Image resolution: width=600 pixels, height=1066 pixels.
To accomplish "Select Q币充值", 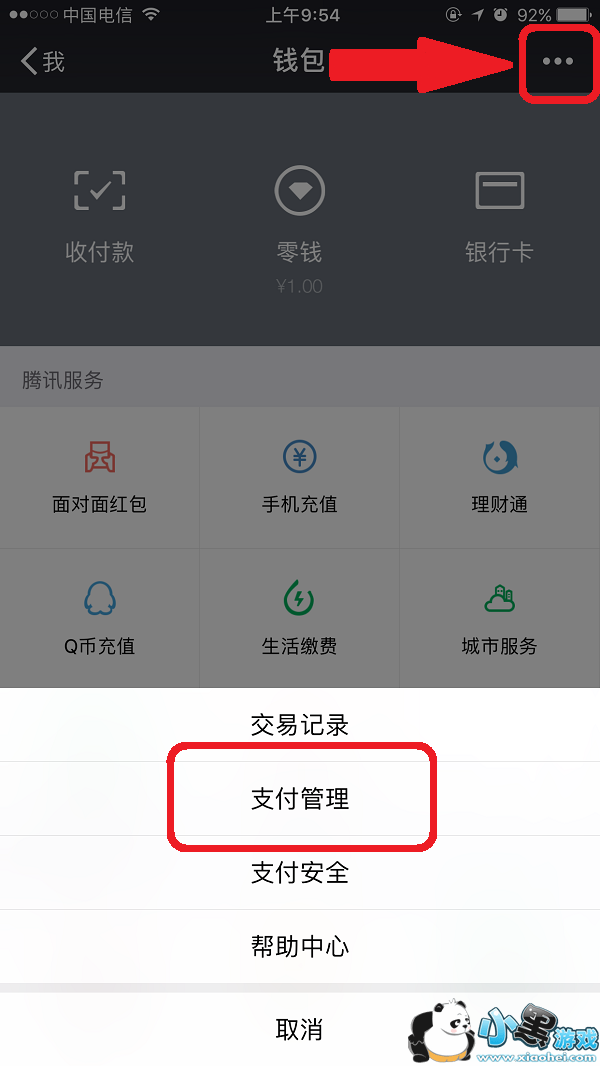I will [100, 618].
